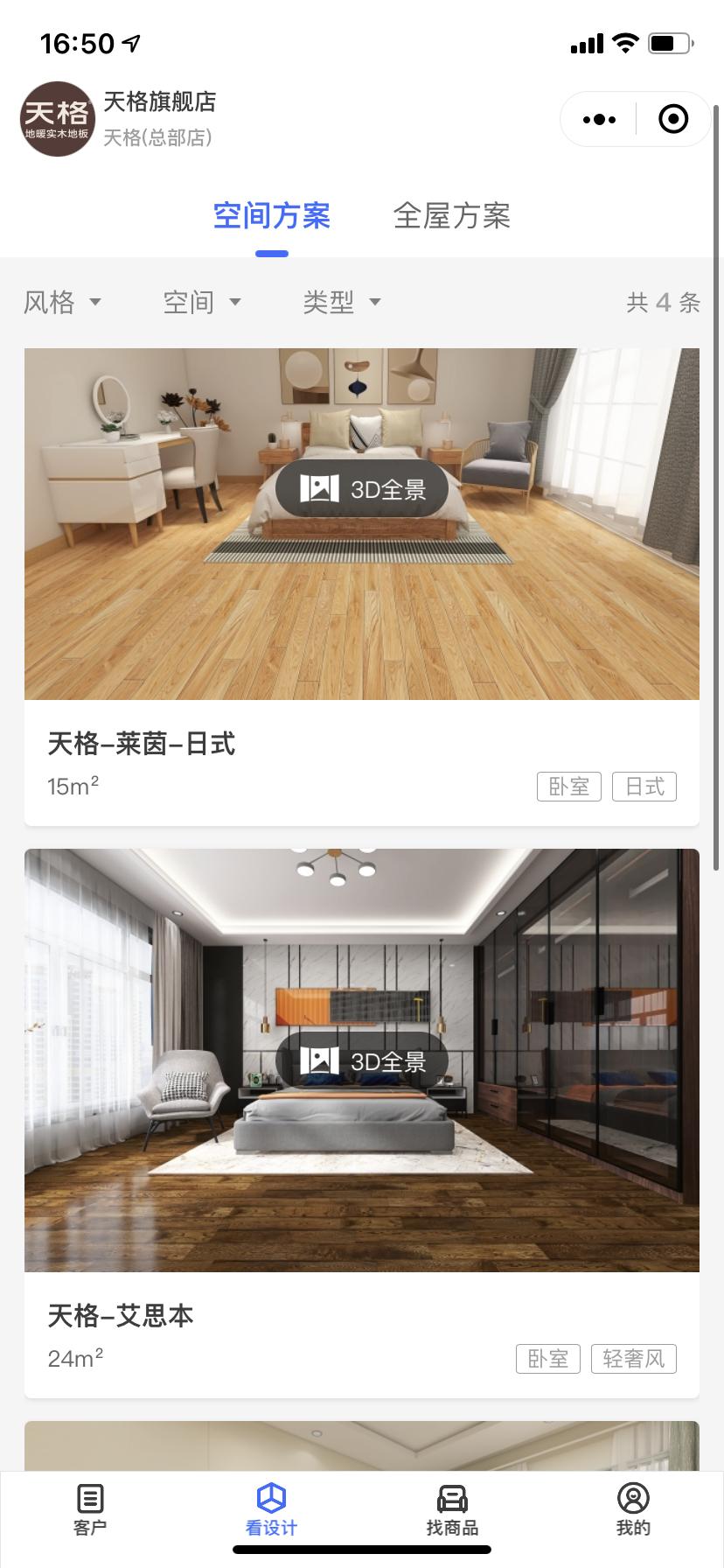The height and width of the screenshot is (1568, 724).
Task: Open the 看设计 tab
Action: (271, 1510)
